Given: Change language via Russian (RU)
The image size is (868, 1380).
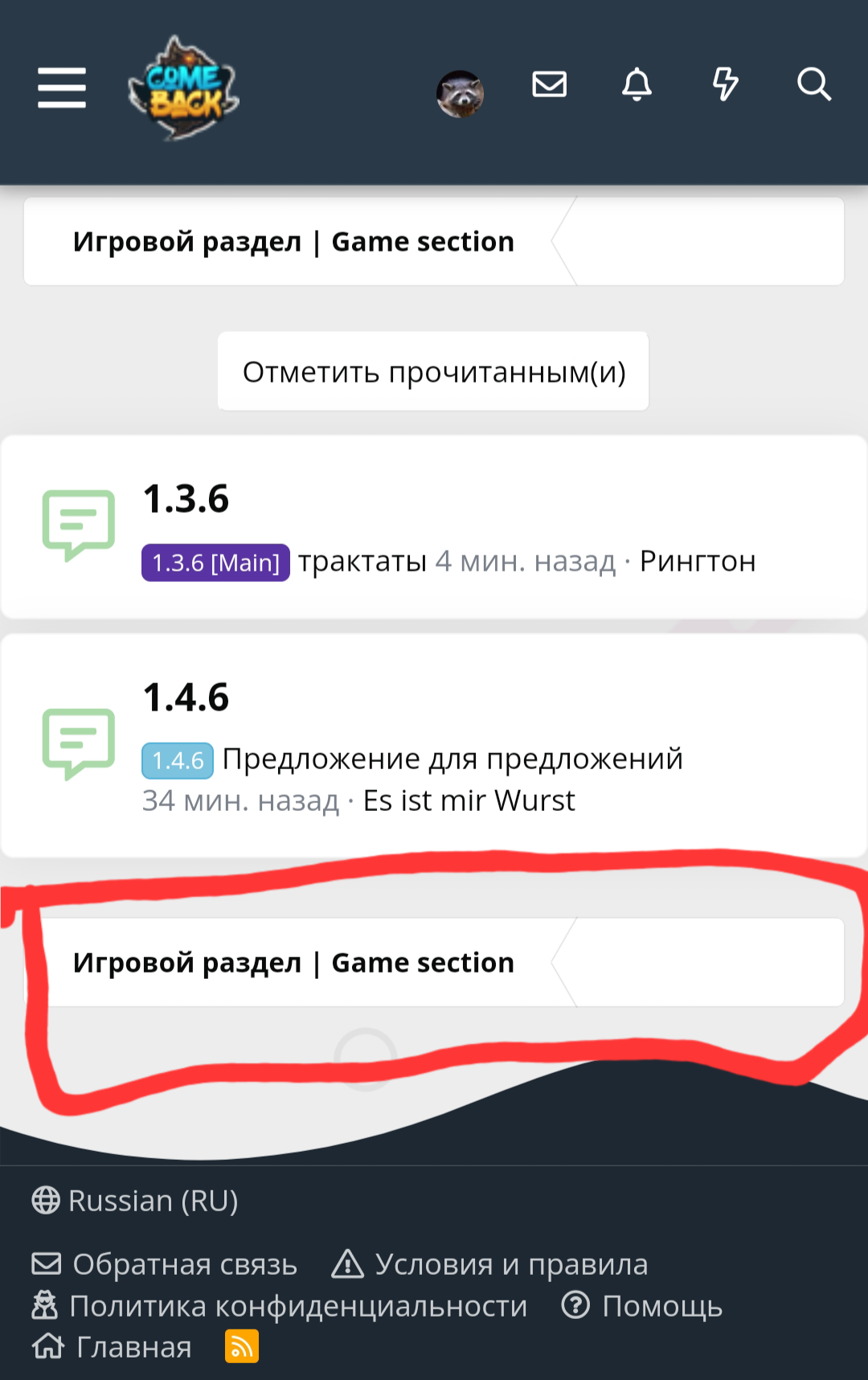Looking at the screenshot, I should coord(135,1201).
